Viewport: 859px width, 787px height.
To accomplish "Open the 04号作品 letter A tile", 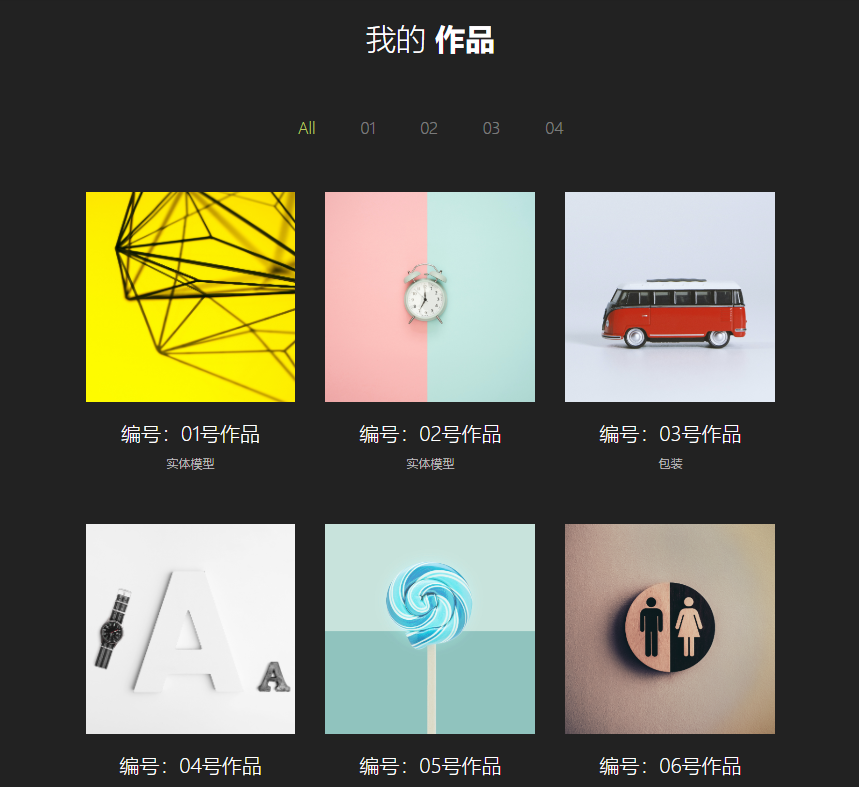I will pyautogui.click(x=190, y=629).
